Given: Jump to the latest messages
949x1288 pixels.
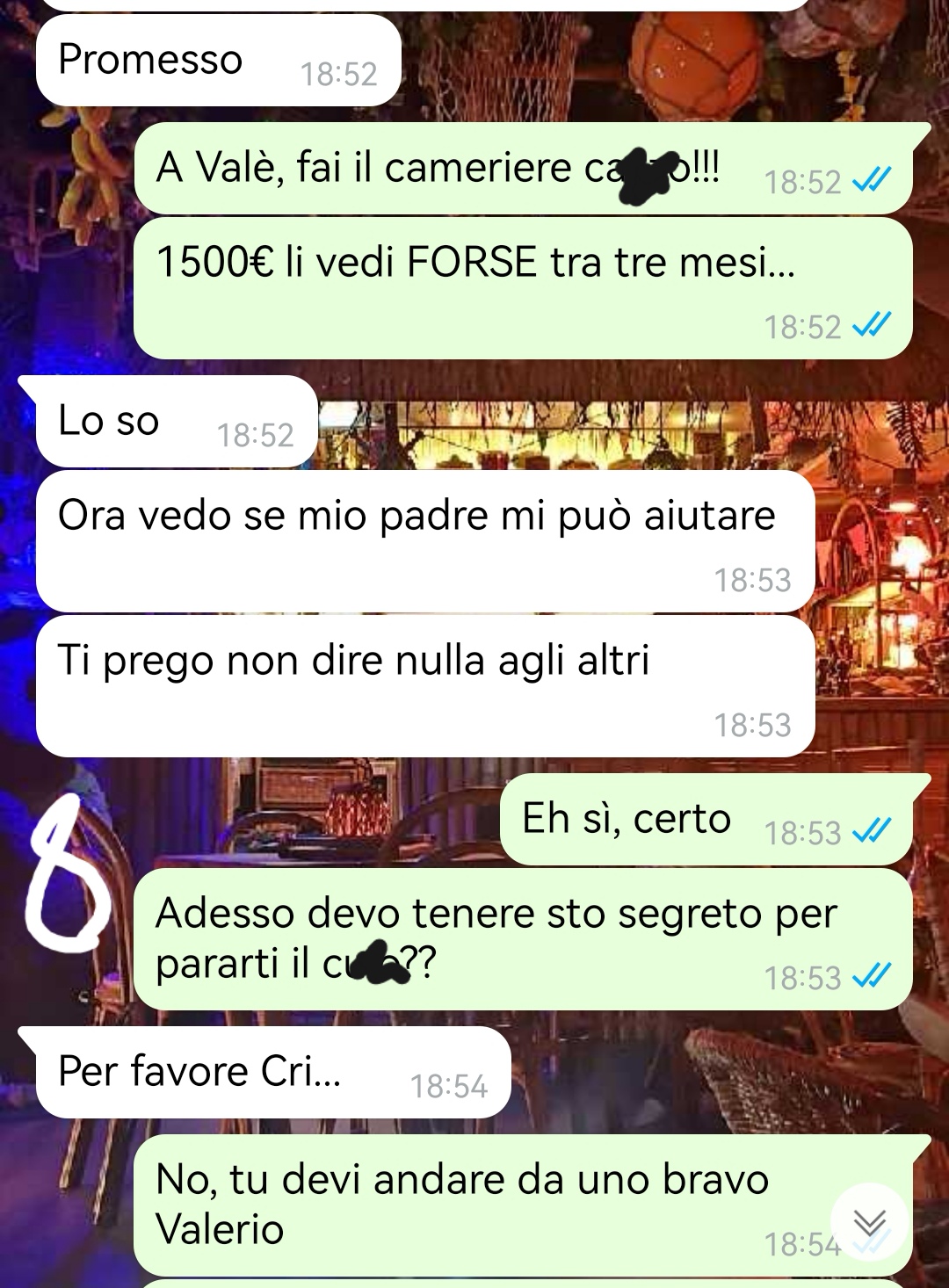Looking at the screenshot, I should pos(869,1221).
